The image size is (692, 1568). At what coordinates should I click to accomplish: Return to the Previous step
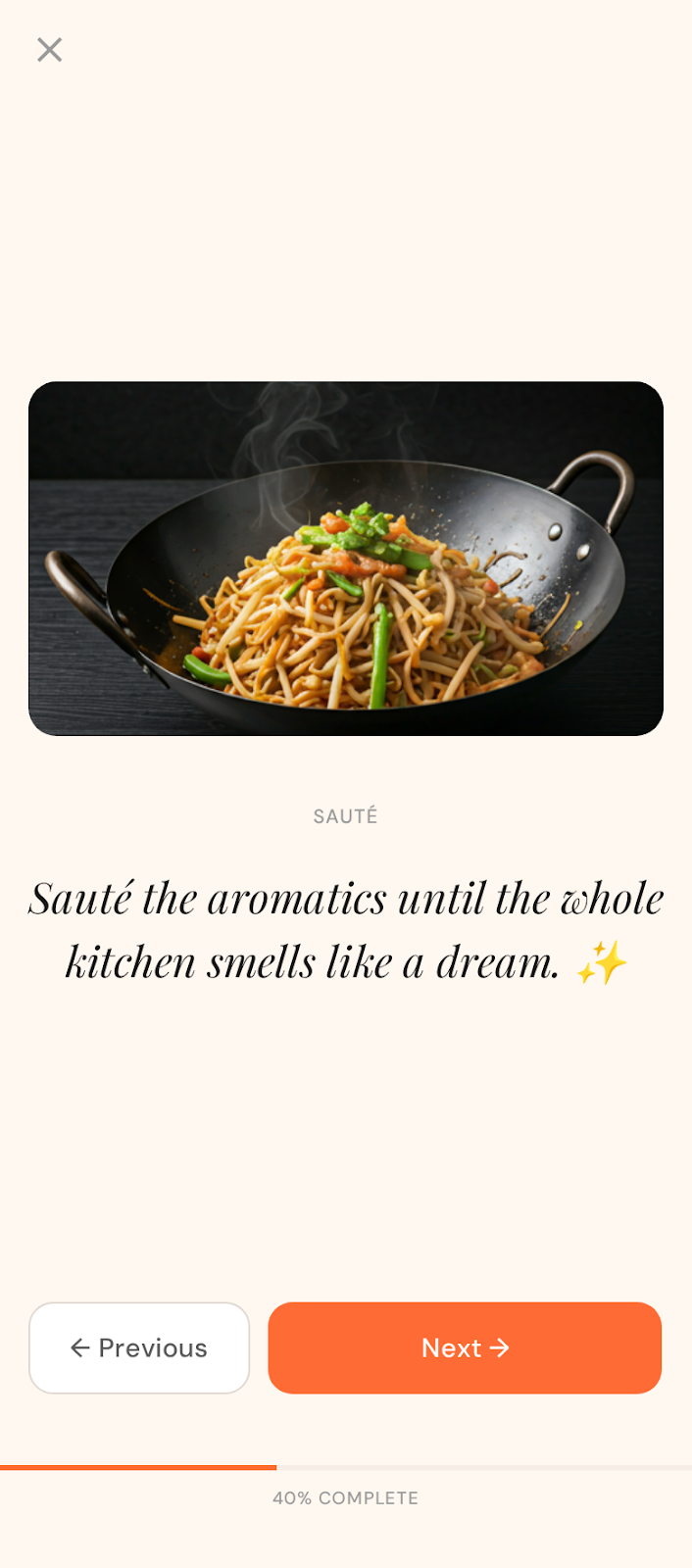coord(139,1347)
